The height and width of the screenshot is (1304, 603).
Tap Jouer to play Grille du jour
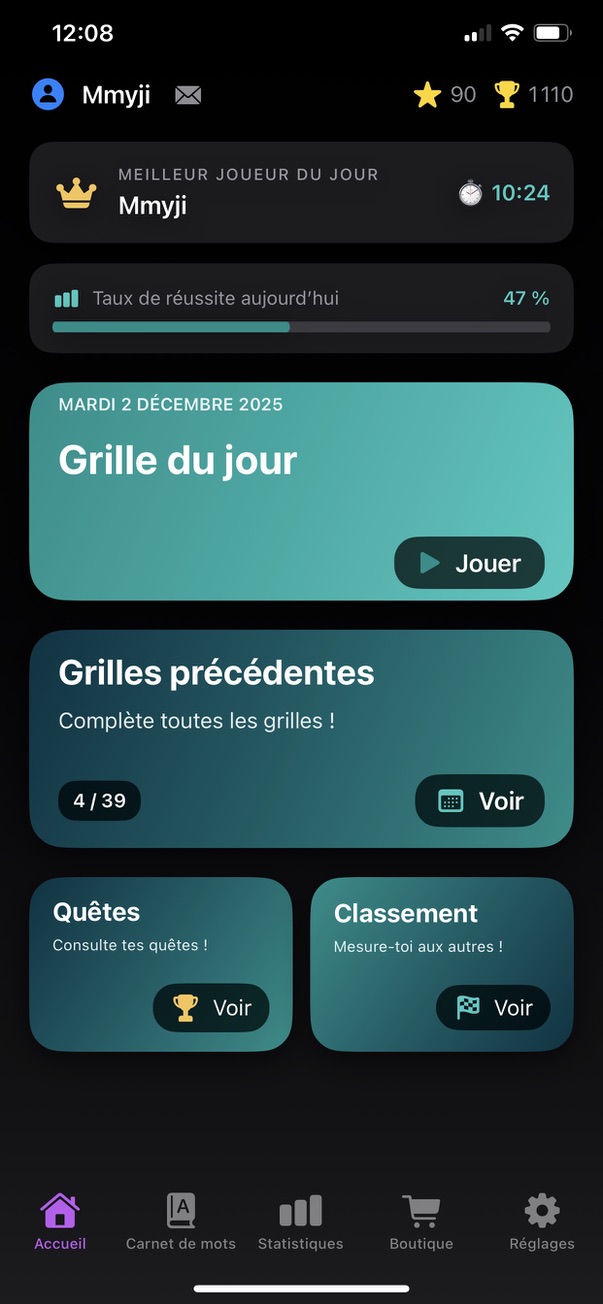[470, 563]
